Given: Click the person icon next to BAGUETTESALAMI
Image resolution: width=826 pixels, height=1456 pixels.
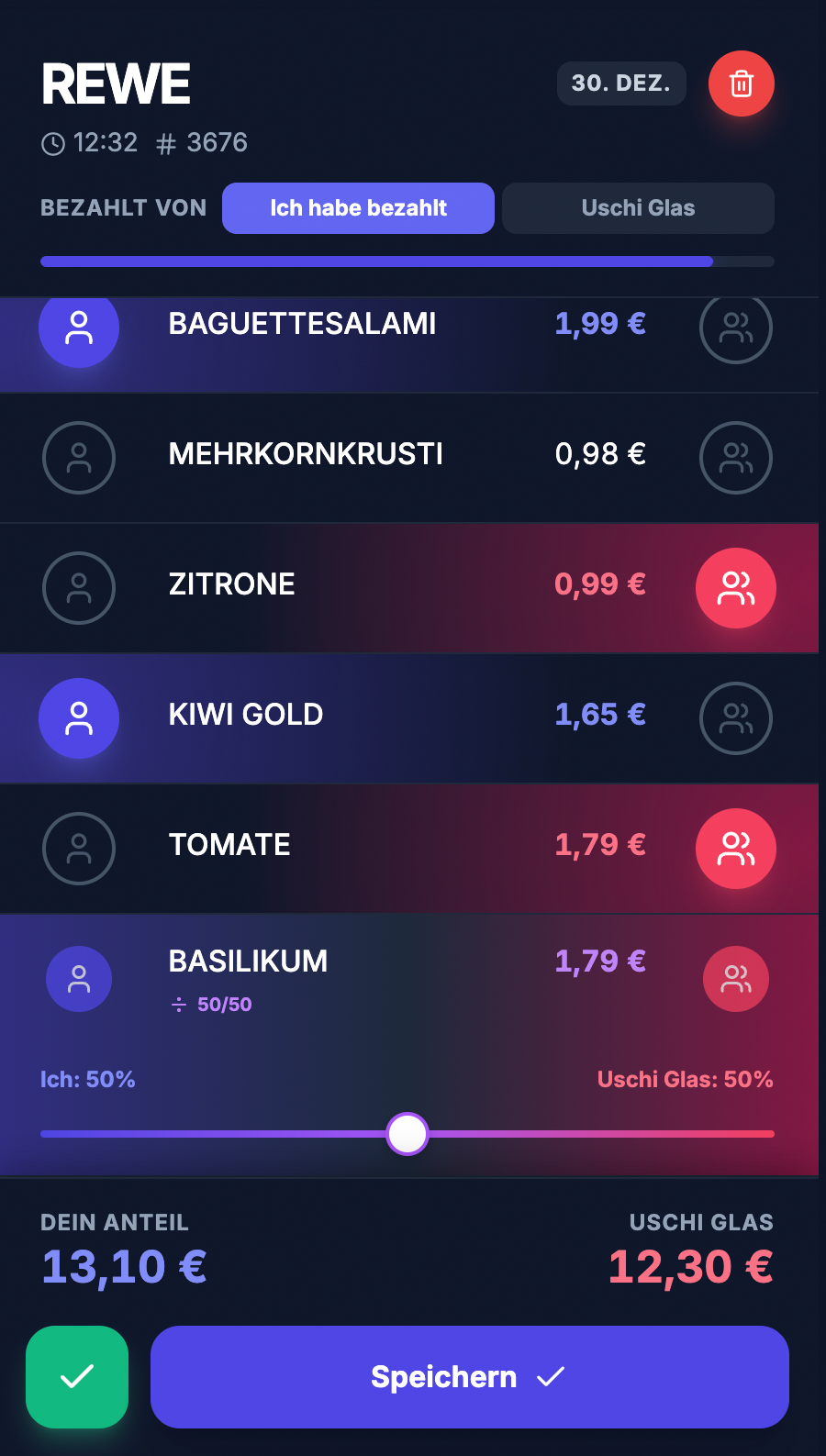Looking at the screenshot, I should pos(79,328).
